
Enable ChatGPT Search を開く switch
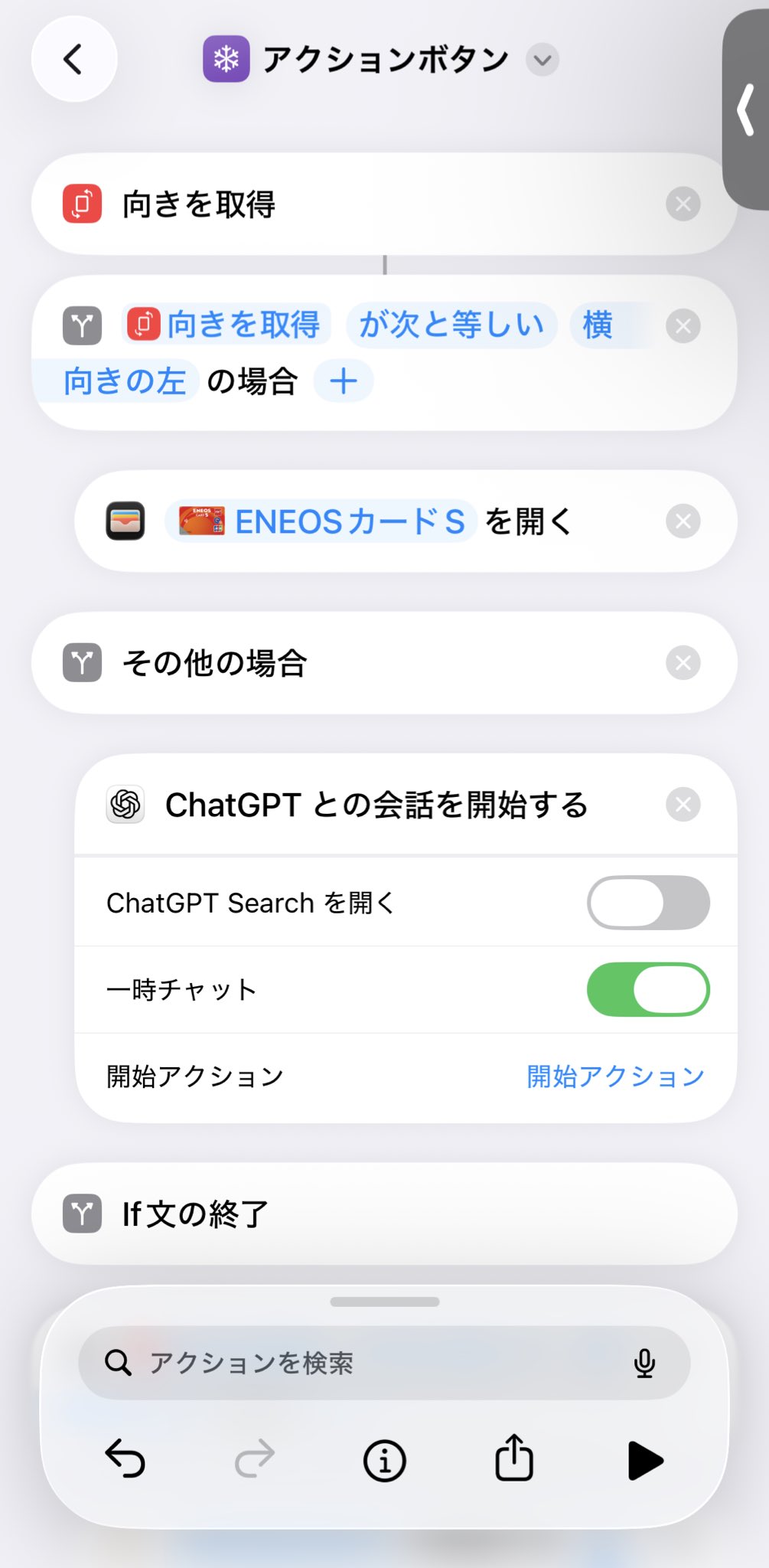pyautogui.click(x=647, y=903)
